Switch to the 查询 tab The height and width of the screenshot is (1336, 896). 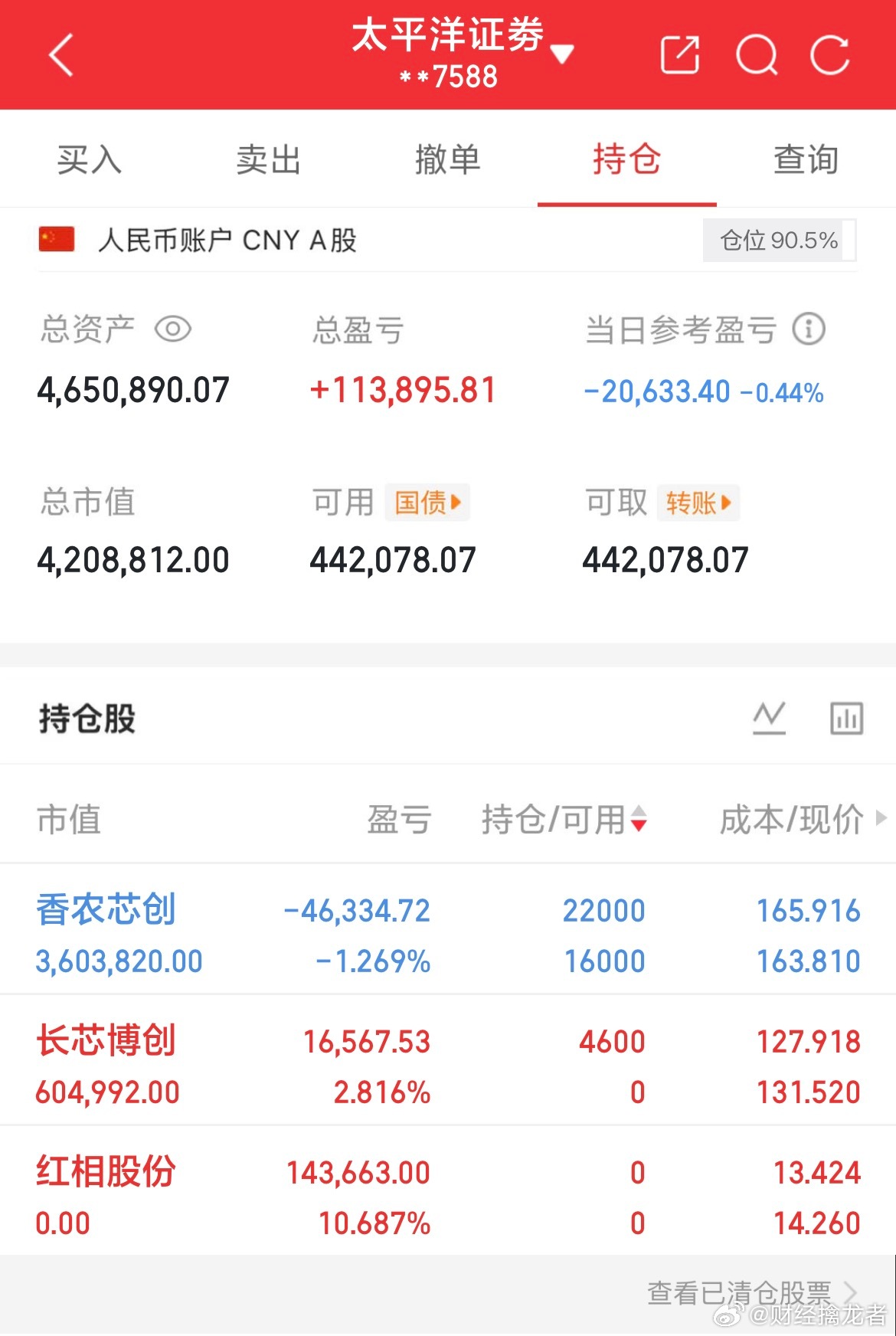(x=805, y=159)
